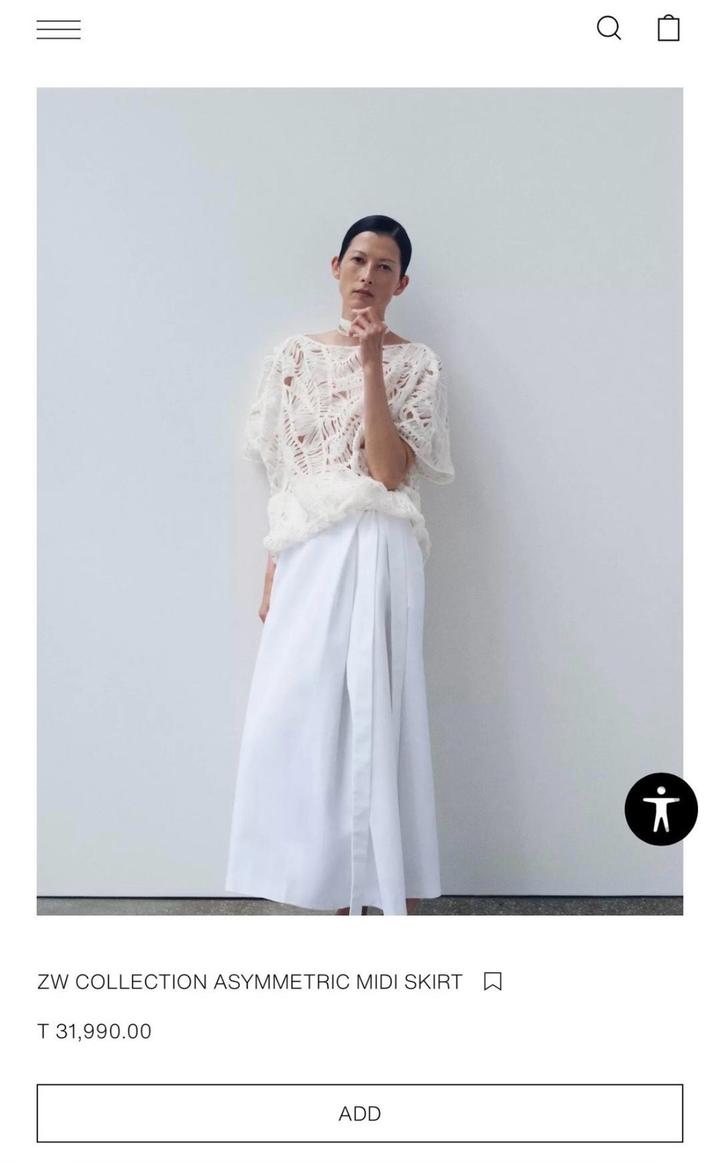
Task: Open the search icon
Action: click(x=609, y=28)
